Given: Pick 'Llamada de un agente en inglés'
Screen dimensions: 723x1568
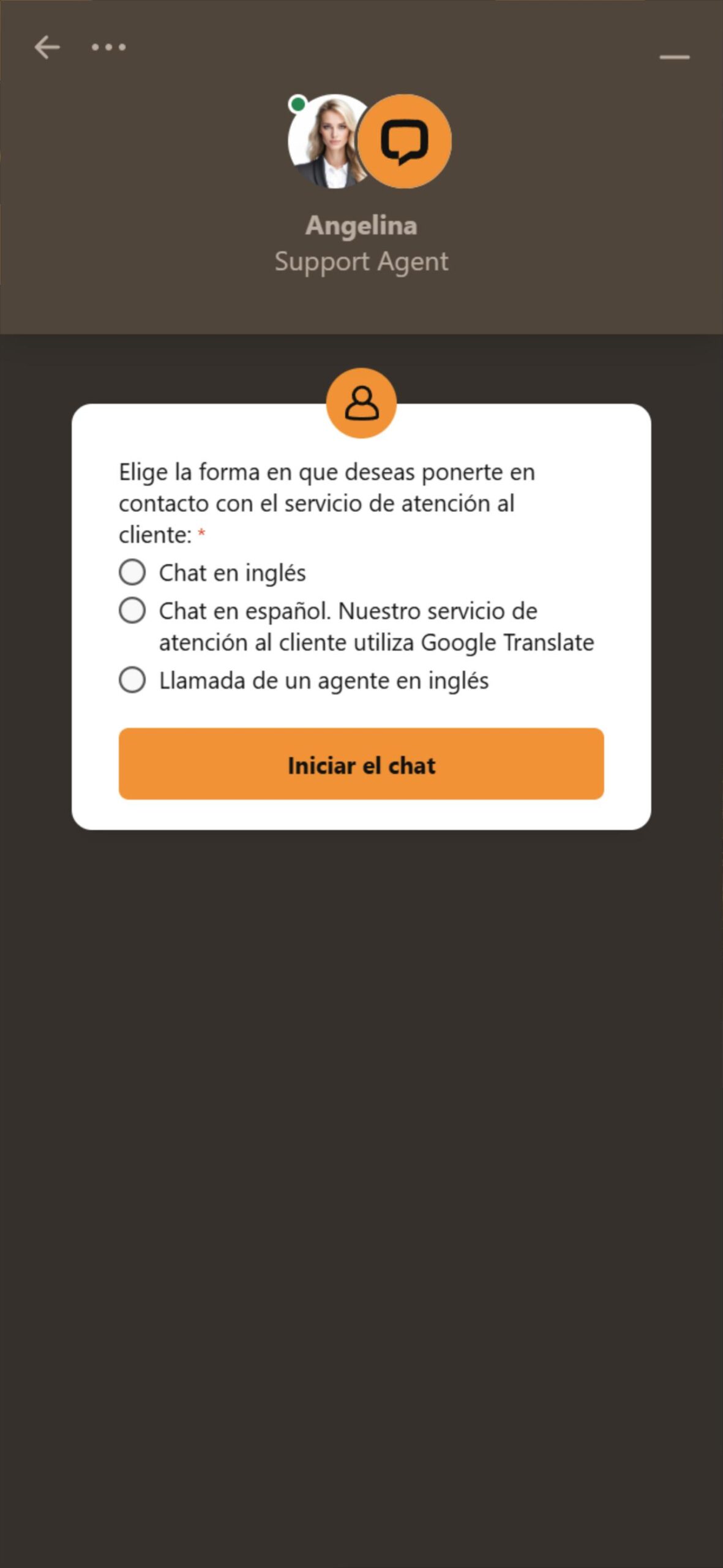Looking at the screenshot, I should pyautogui.click(x=132, y=680).
